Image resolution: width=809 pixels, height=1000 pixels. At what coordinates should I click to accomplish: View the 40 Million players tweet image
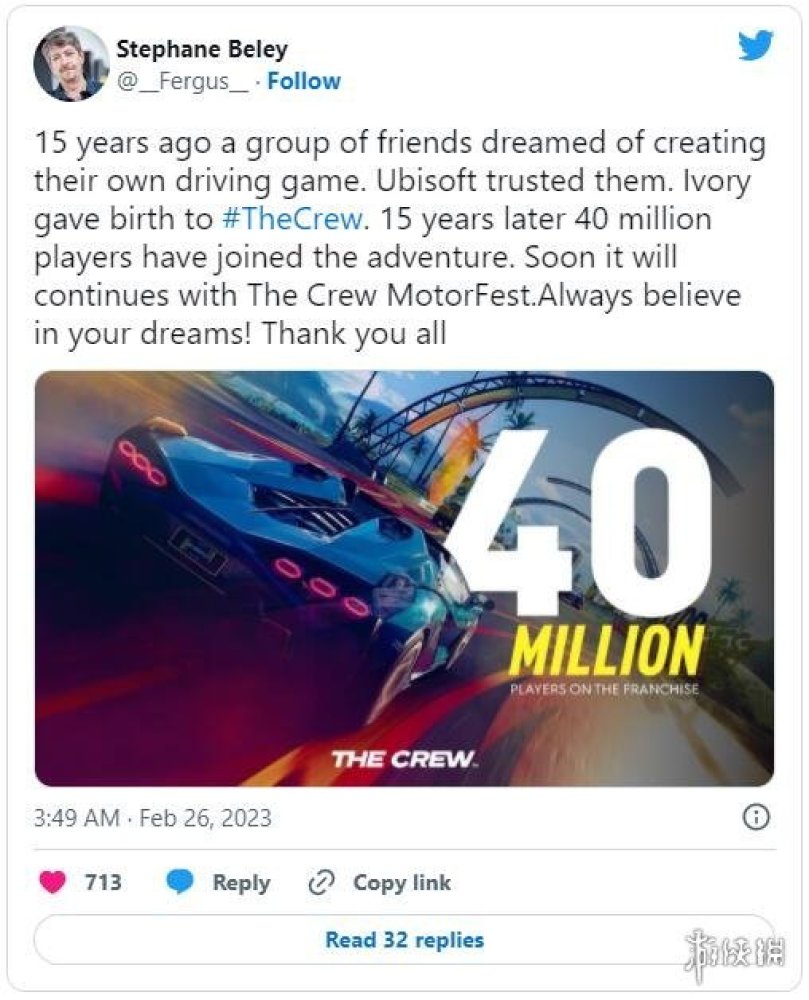coord(404,578)
